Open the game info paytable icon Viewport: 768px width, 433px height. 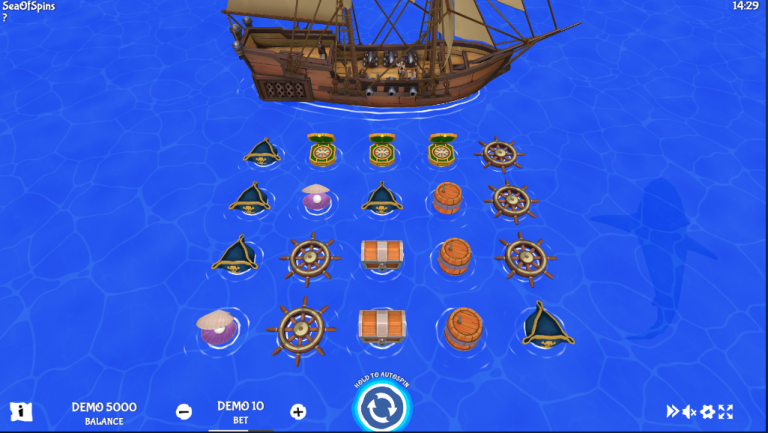point(21,411)
